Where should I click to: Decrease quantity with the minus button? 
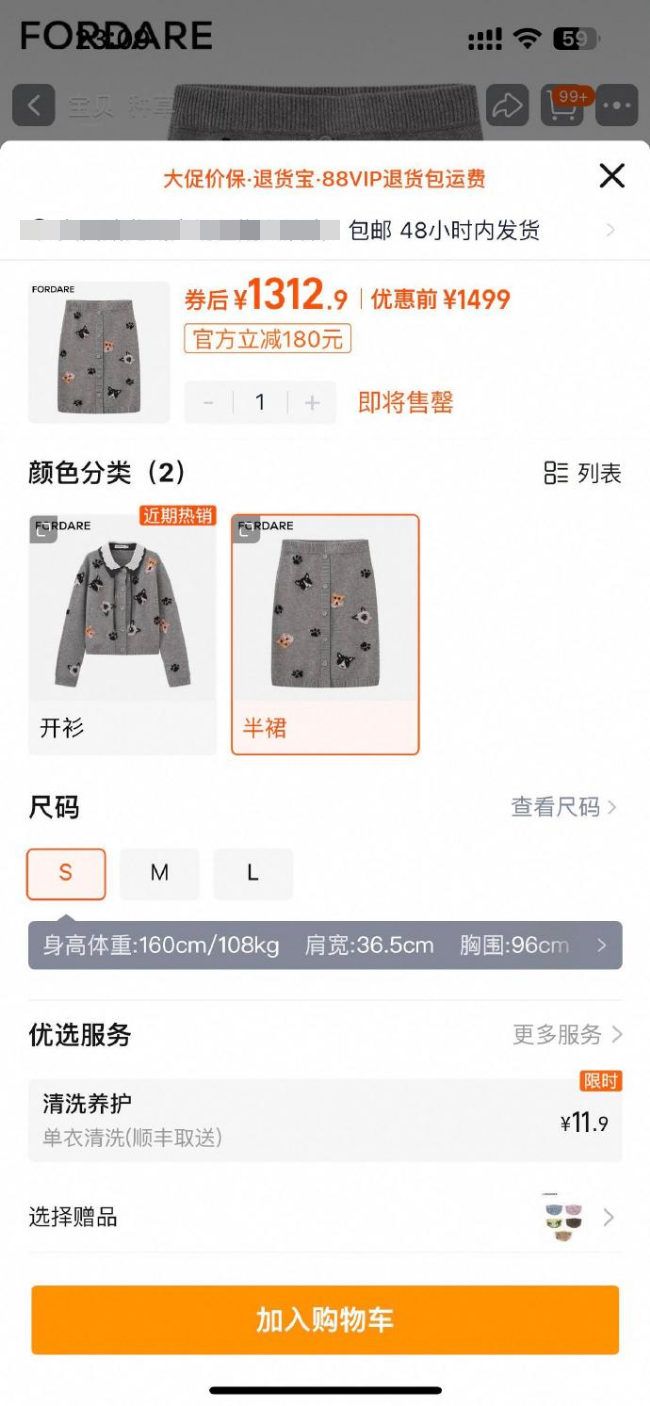pyautogui.click(x=209, y=402)
